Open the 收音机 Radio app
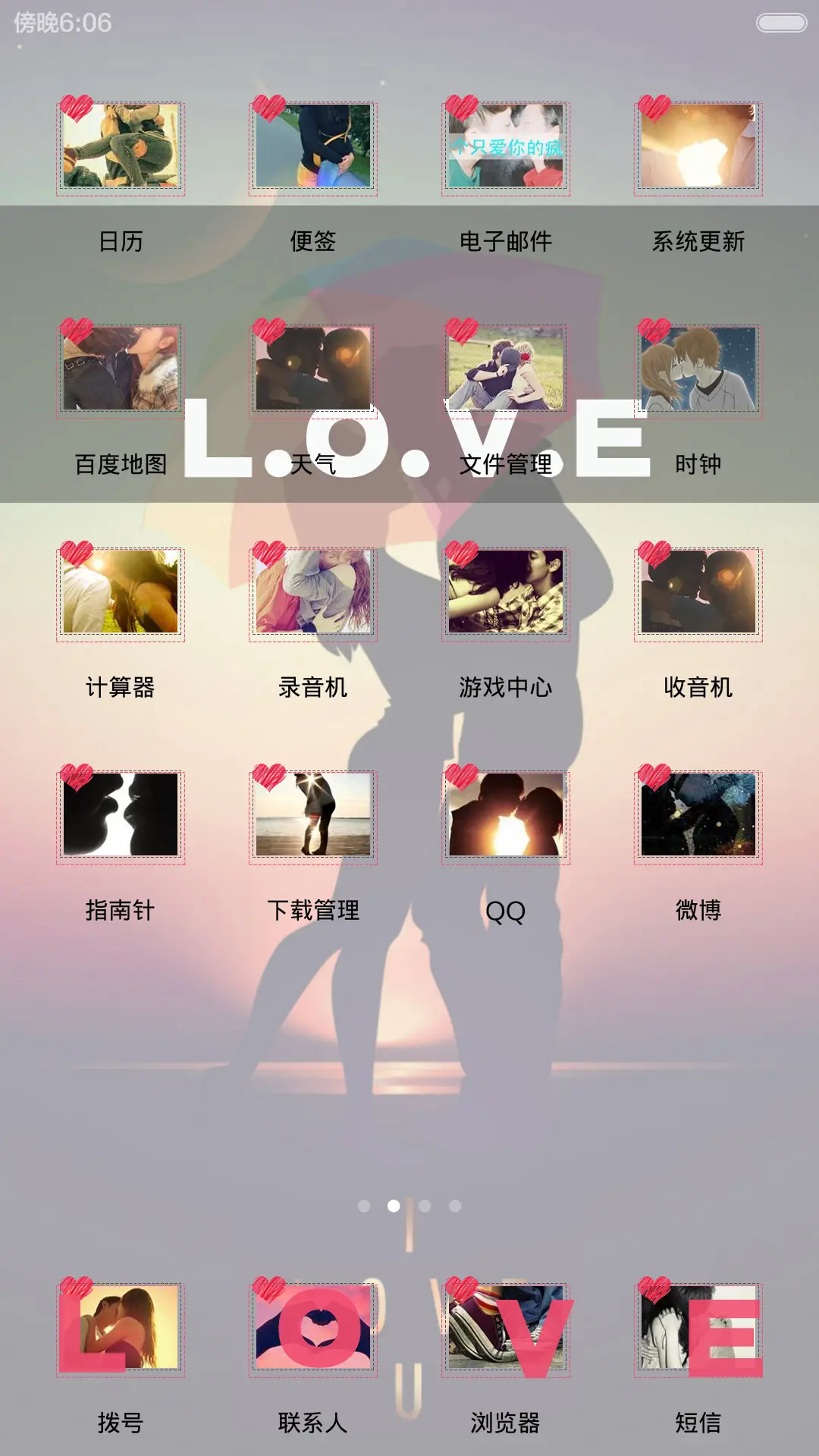The image size is (819, 1456). [696, 595]
